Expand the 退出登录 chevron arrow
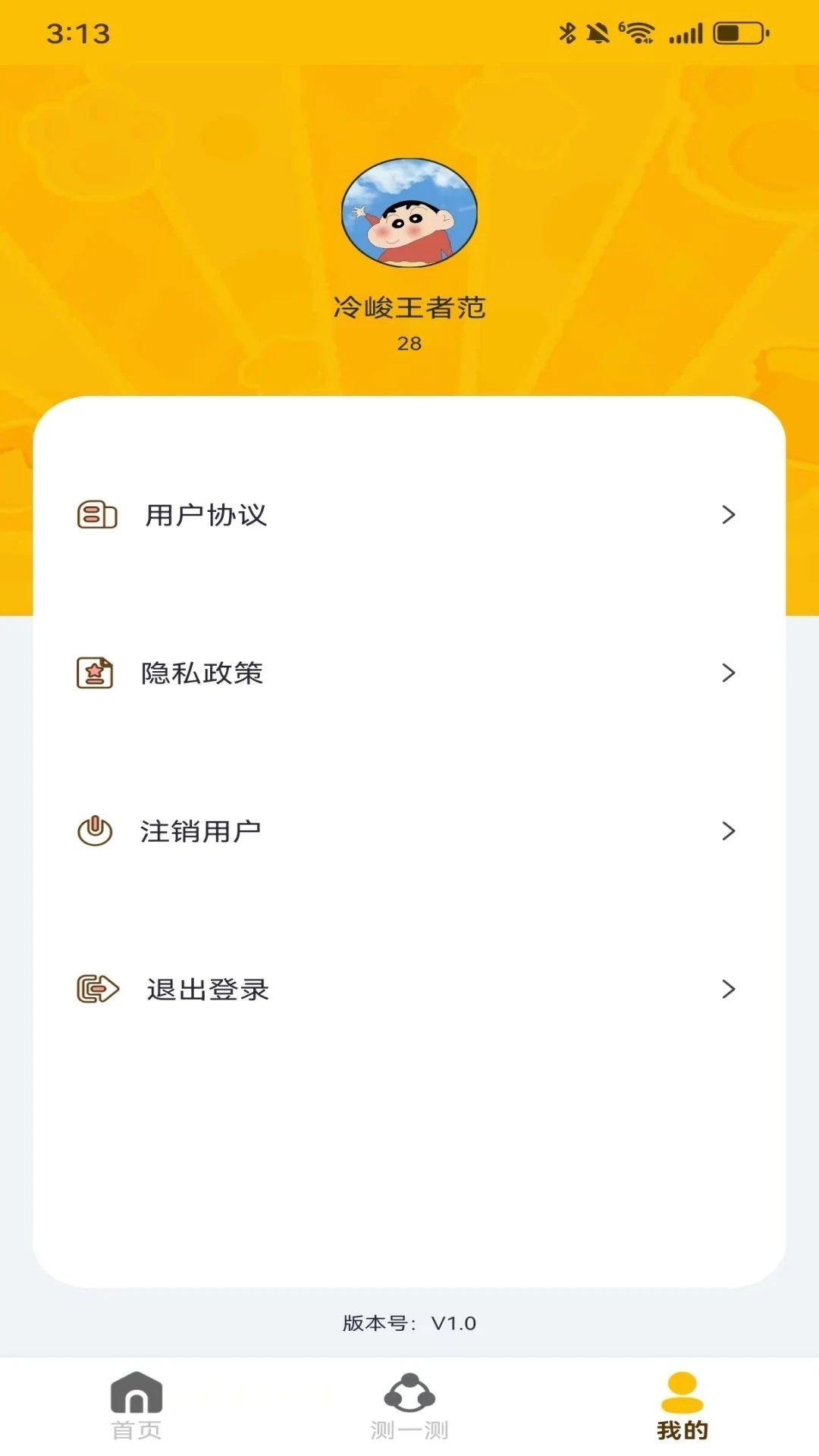The image size is (819, 1456). pos(730,988)
